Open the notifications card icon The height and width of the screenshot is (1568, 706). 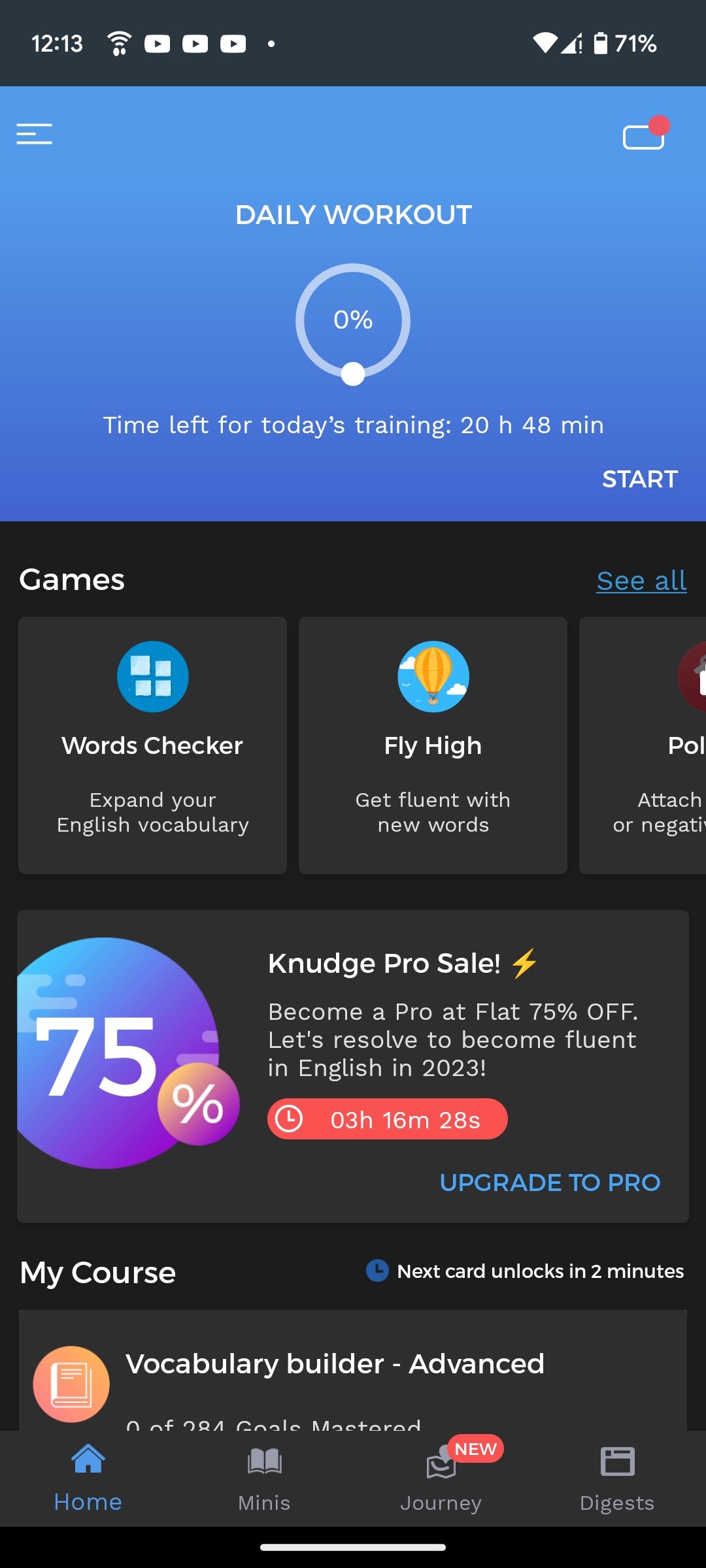[644, 136]
